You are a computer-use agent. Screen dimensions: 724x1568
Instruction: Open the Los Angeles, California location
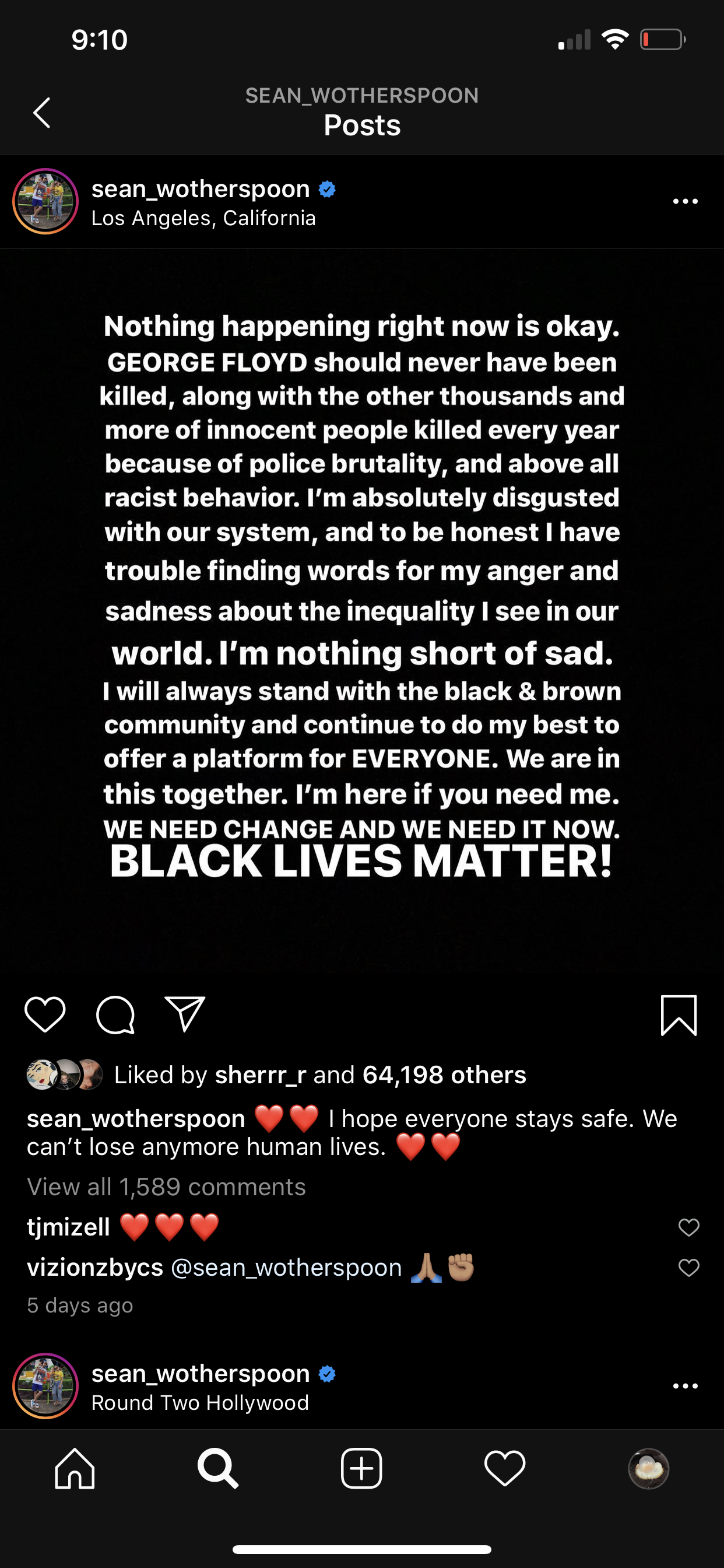[x=203, y=218]
